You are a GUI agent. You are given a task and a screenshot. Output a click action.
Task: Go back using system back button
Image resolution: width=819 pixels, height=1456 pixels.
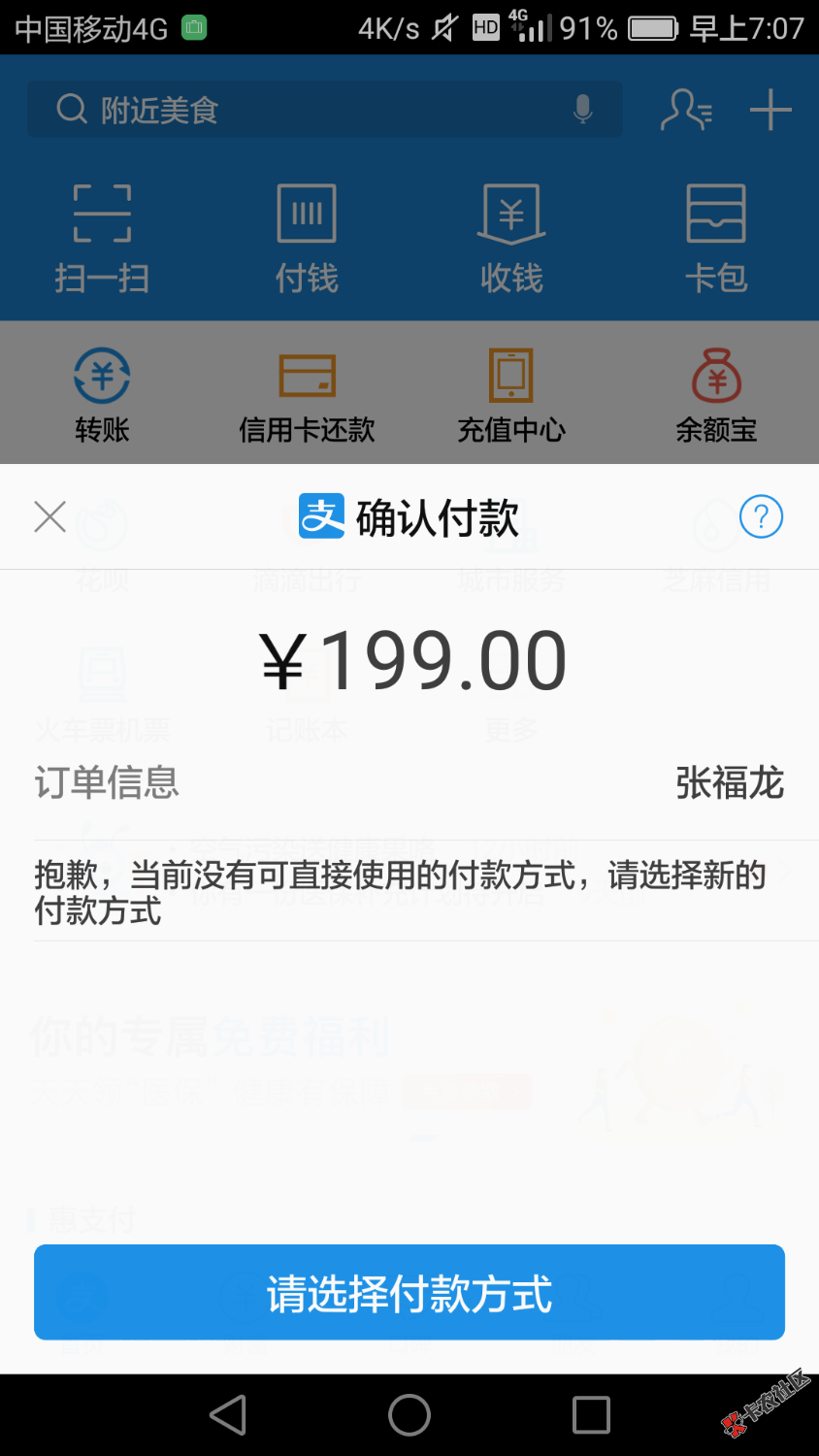coord(229,1414)
